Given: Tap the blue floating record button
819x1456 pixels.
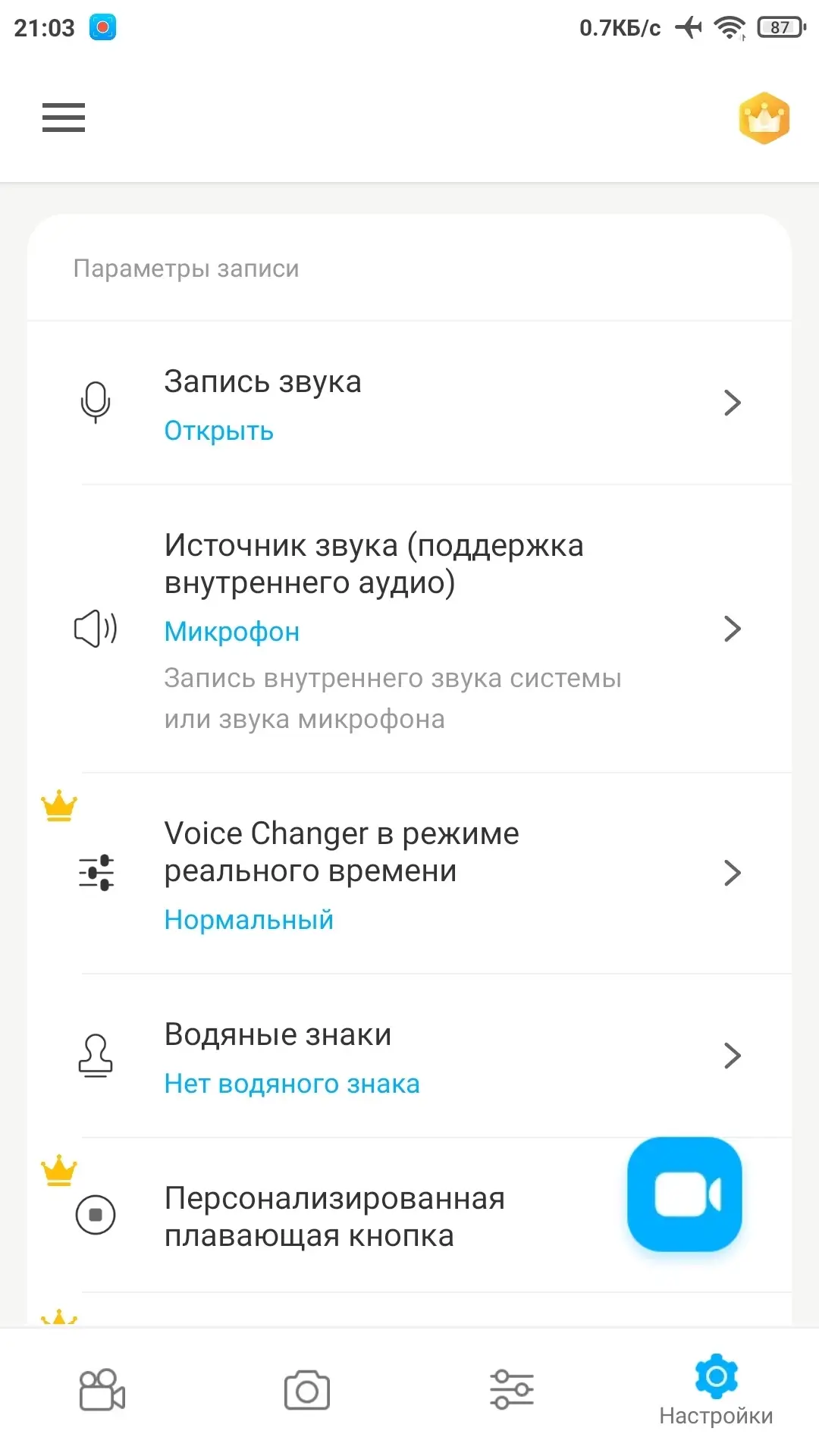Looking at the screenshot, I should click(x=685, y=1194).
